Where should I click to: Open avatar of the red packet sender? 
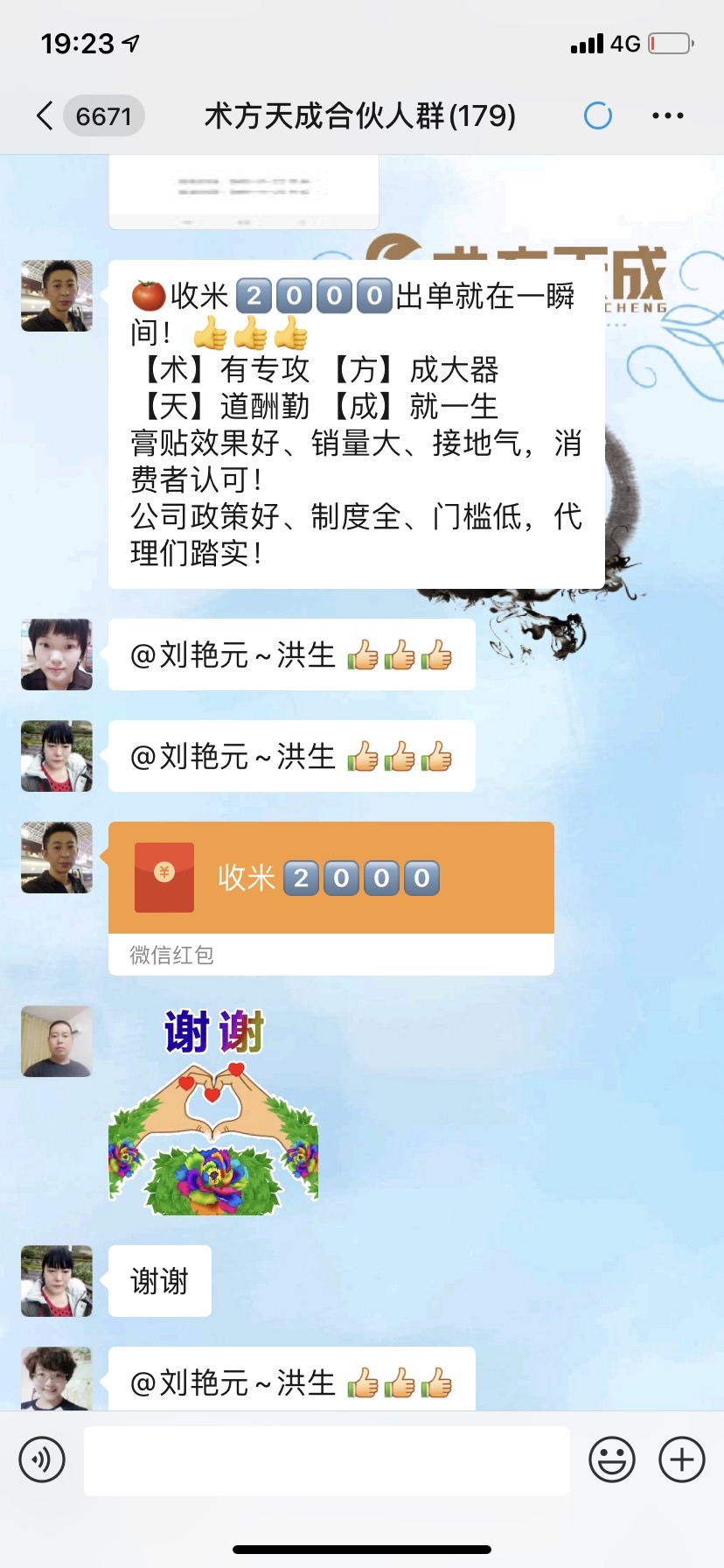pyautogui.click(x=57, y=857)
